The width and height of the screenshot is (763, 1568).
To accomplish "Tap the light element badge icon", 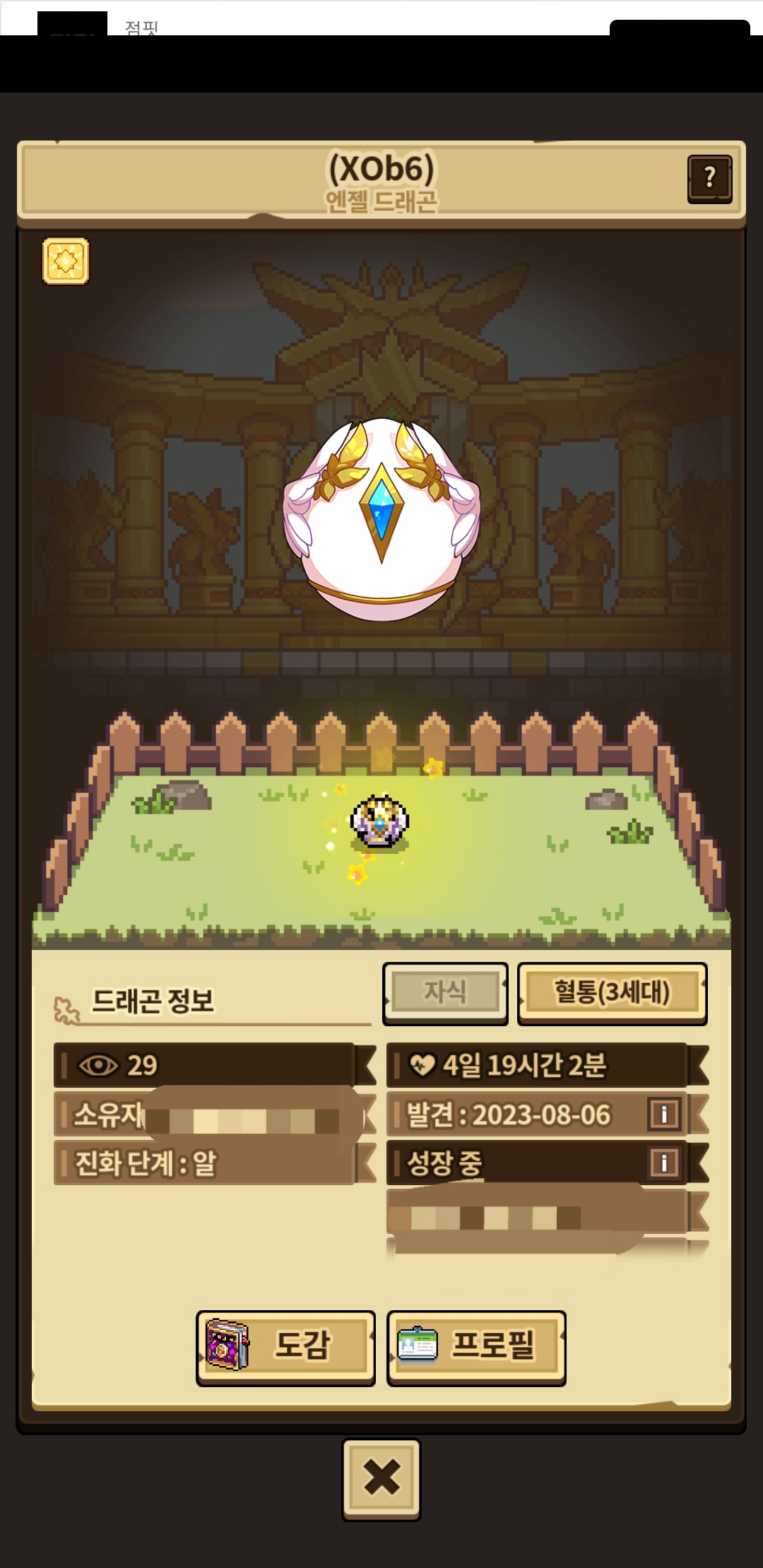I will (x=66, y=261).
